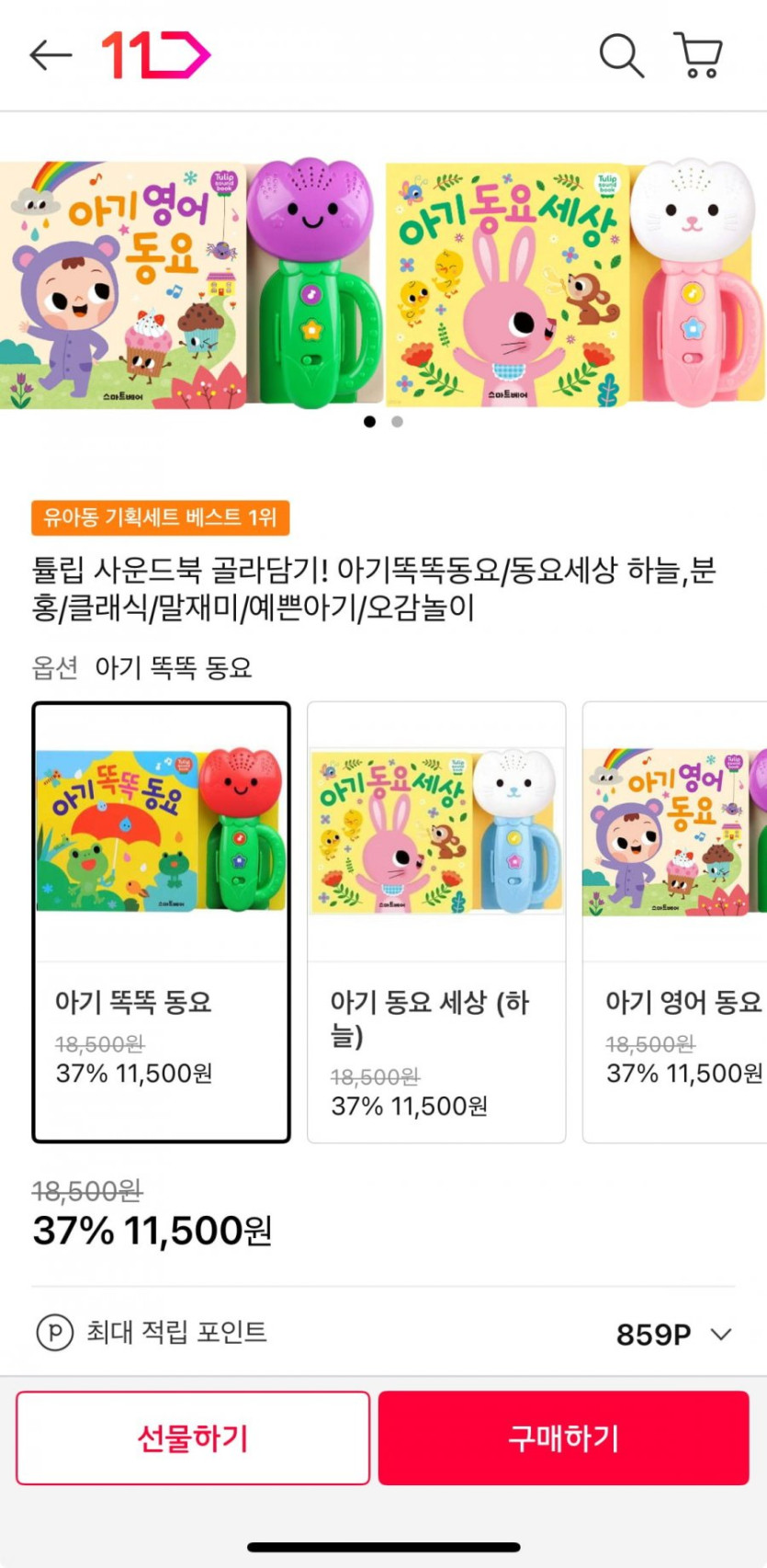The height and width of the screenshot is (1568, 767).
Task: Open the product image carousel
Action: 383,283
